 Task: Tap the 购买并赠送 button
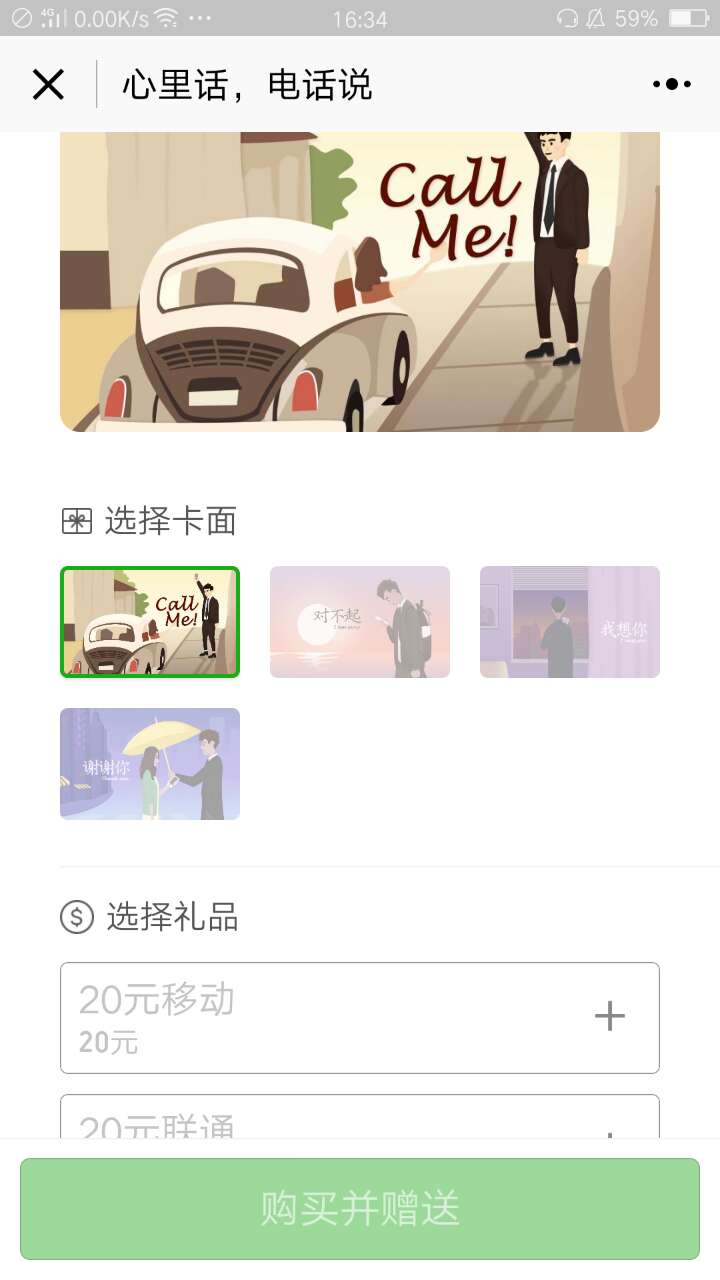(360, 1209)
